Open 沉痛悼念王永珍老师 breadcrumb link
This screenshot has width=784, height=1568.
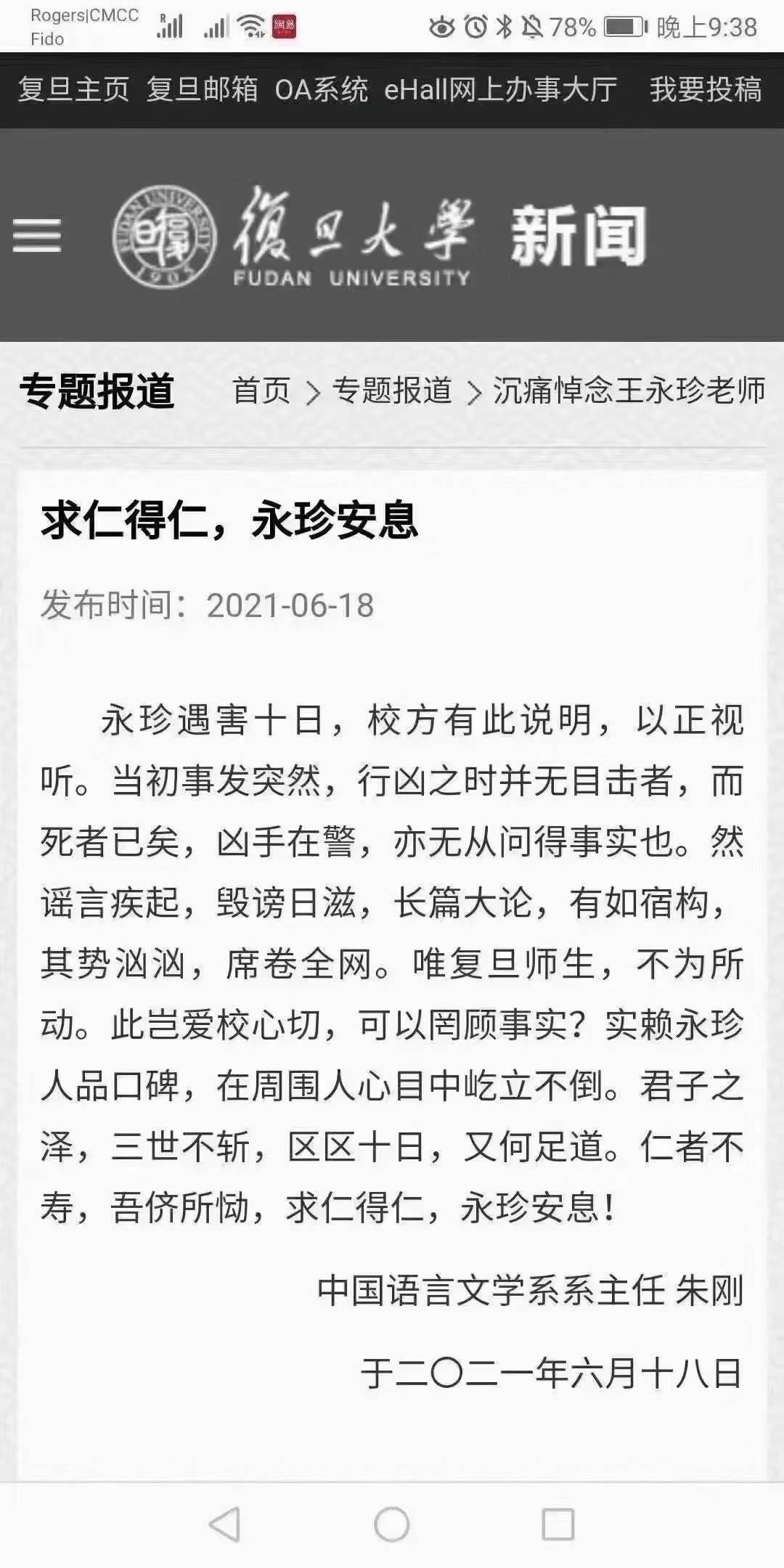(x=629, y=391)
